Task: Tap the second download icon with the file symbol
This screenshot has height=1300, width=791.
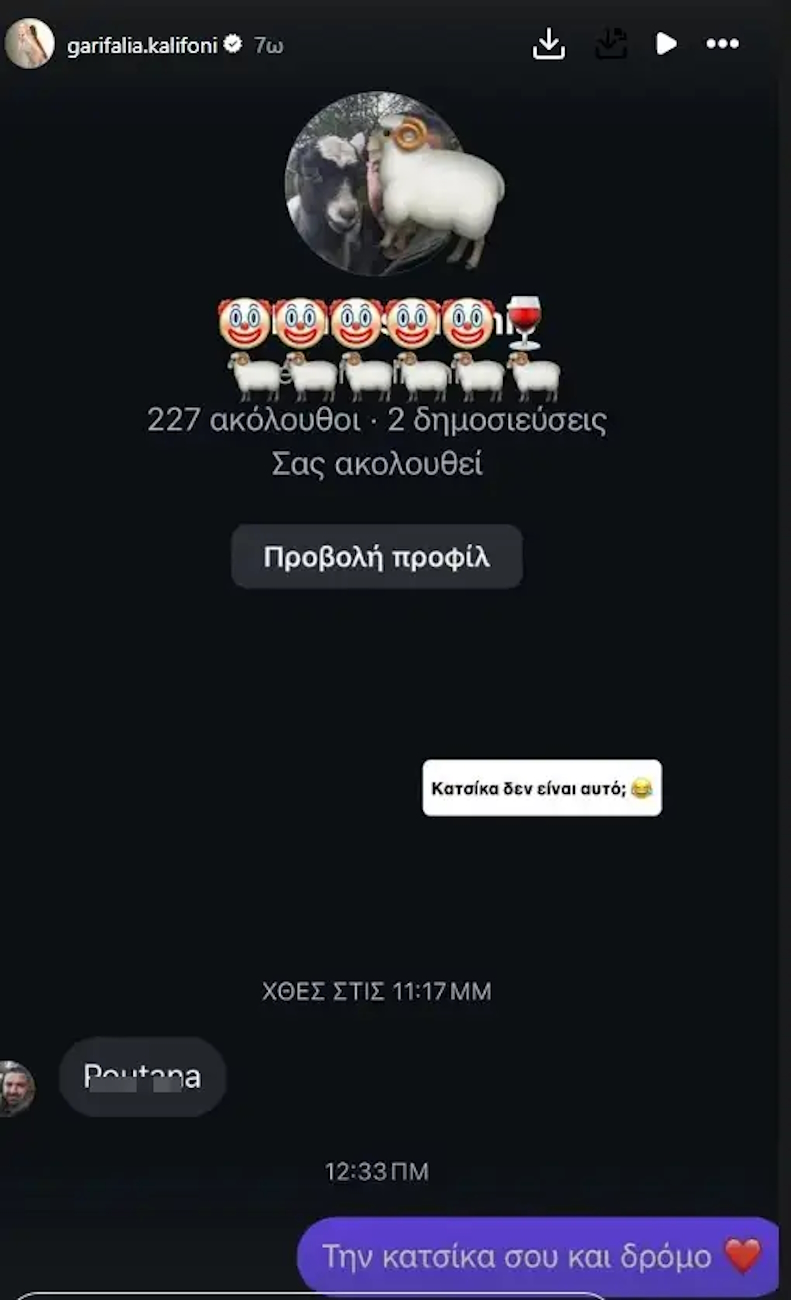Action: (x=610, y=44)
